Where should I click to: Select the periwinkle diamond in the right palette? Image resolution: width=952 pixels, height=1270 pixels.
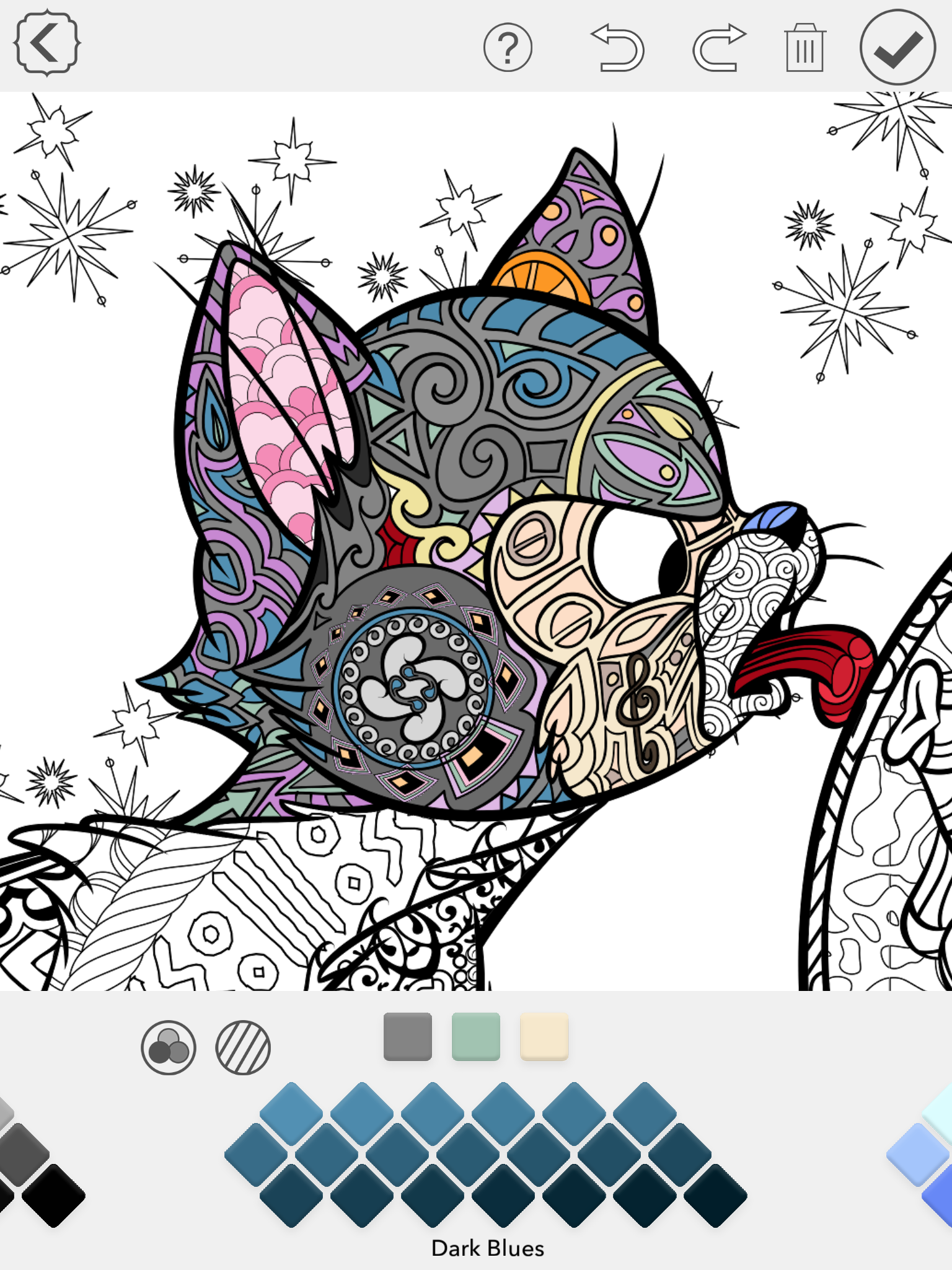pos(919,1154)
